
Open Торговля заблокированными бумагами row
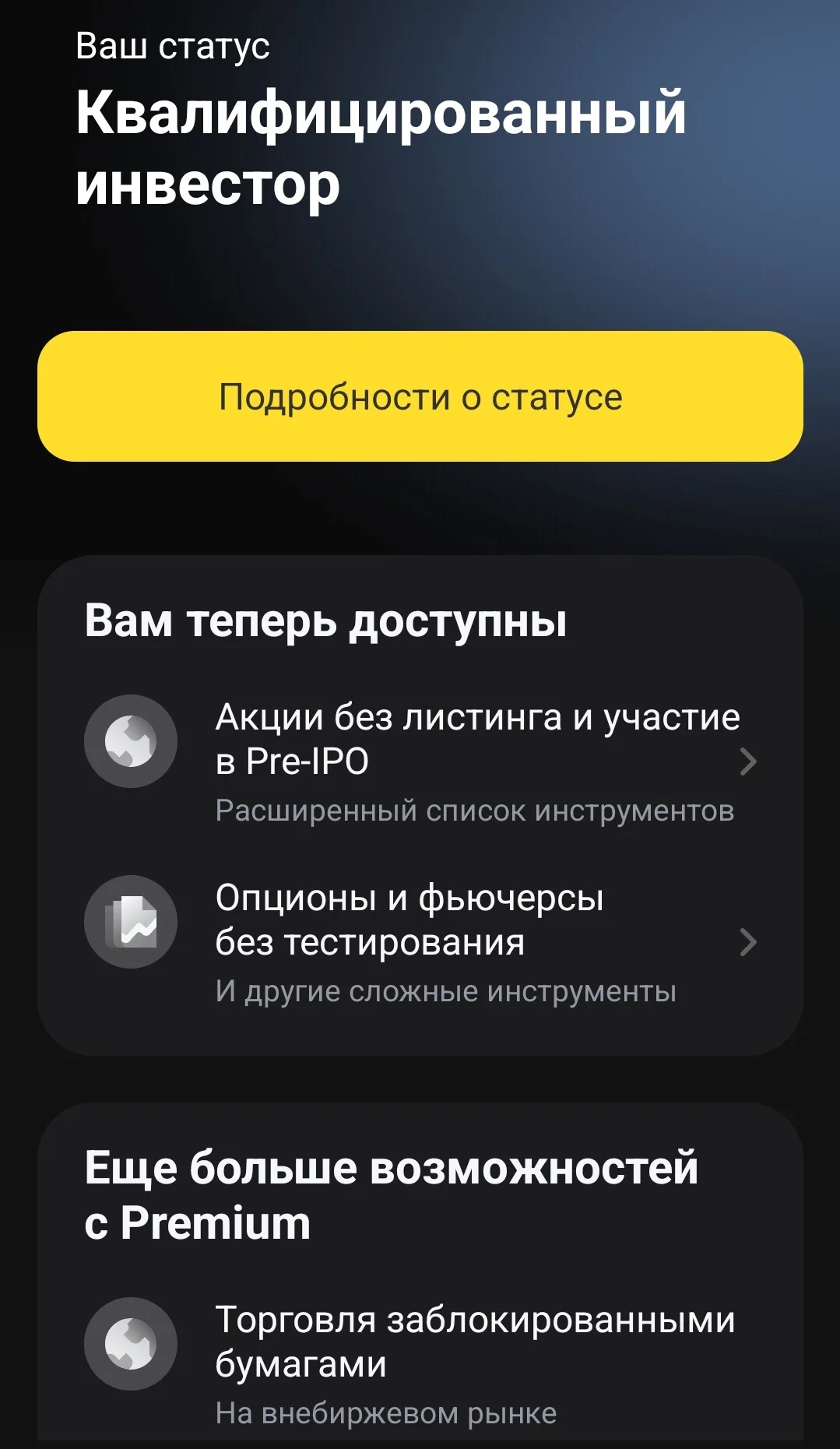[x=420, y=1364]
